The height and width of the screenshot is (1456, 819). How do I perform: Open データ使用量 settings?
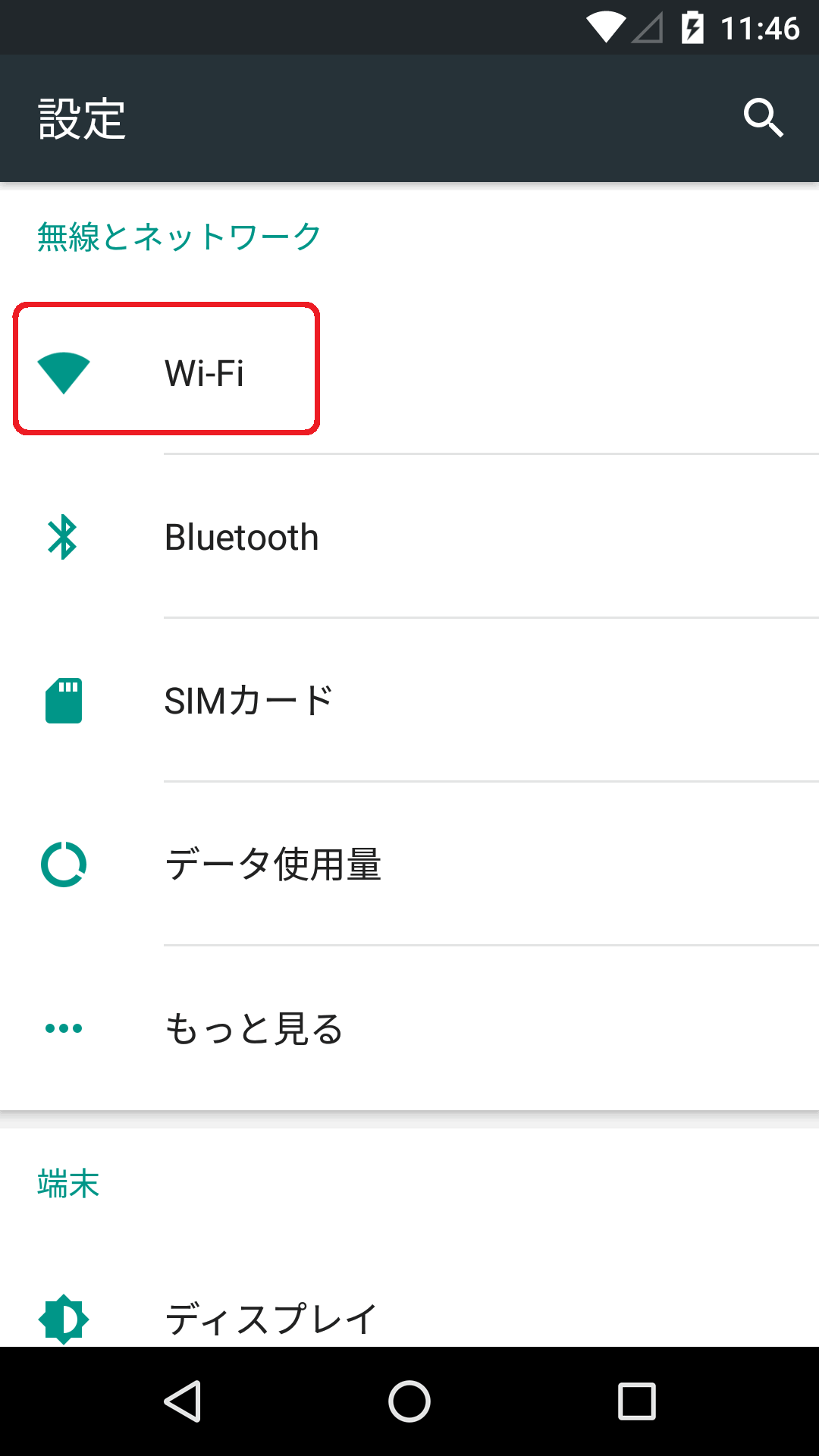(x=409, y=864)
